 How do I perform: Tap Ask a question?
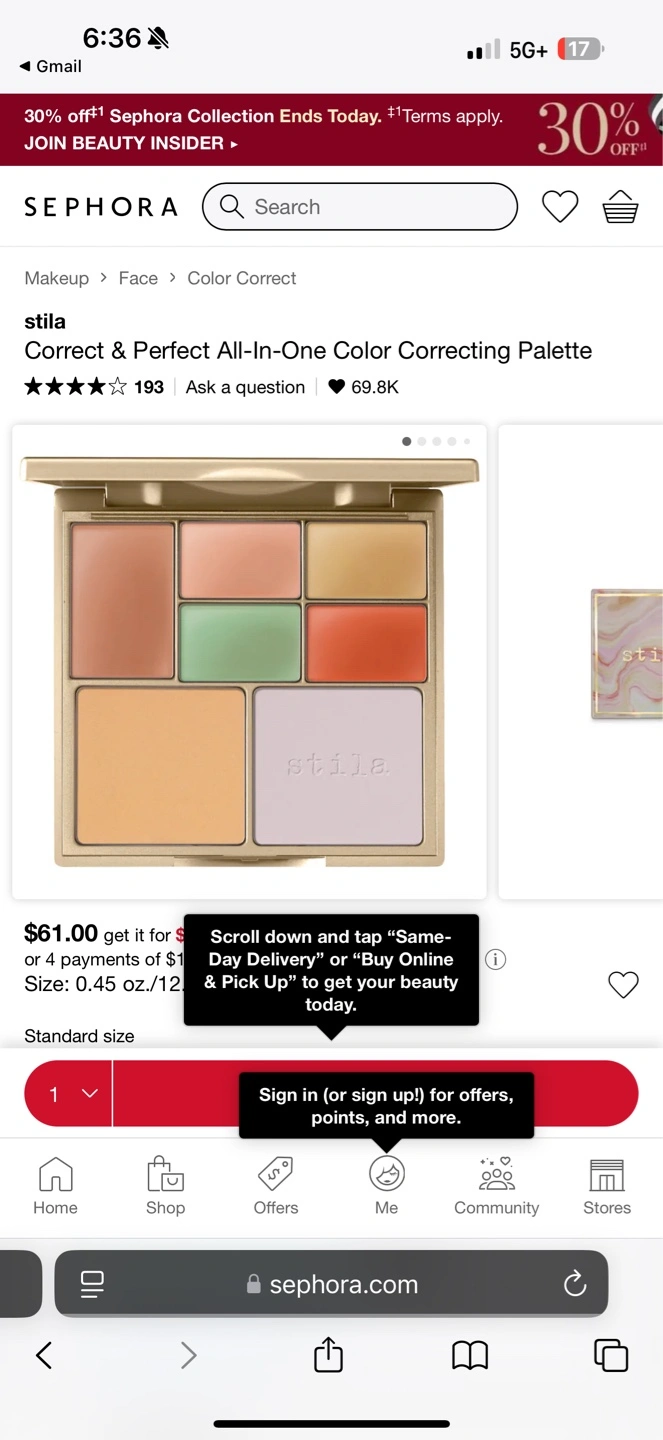point(245,387)
